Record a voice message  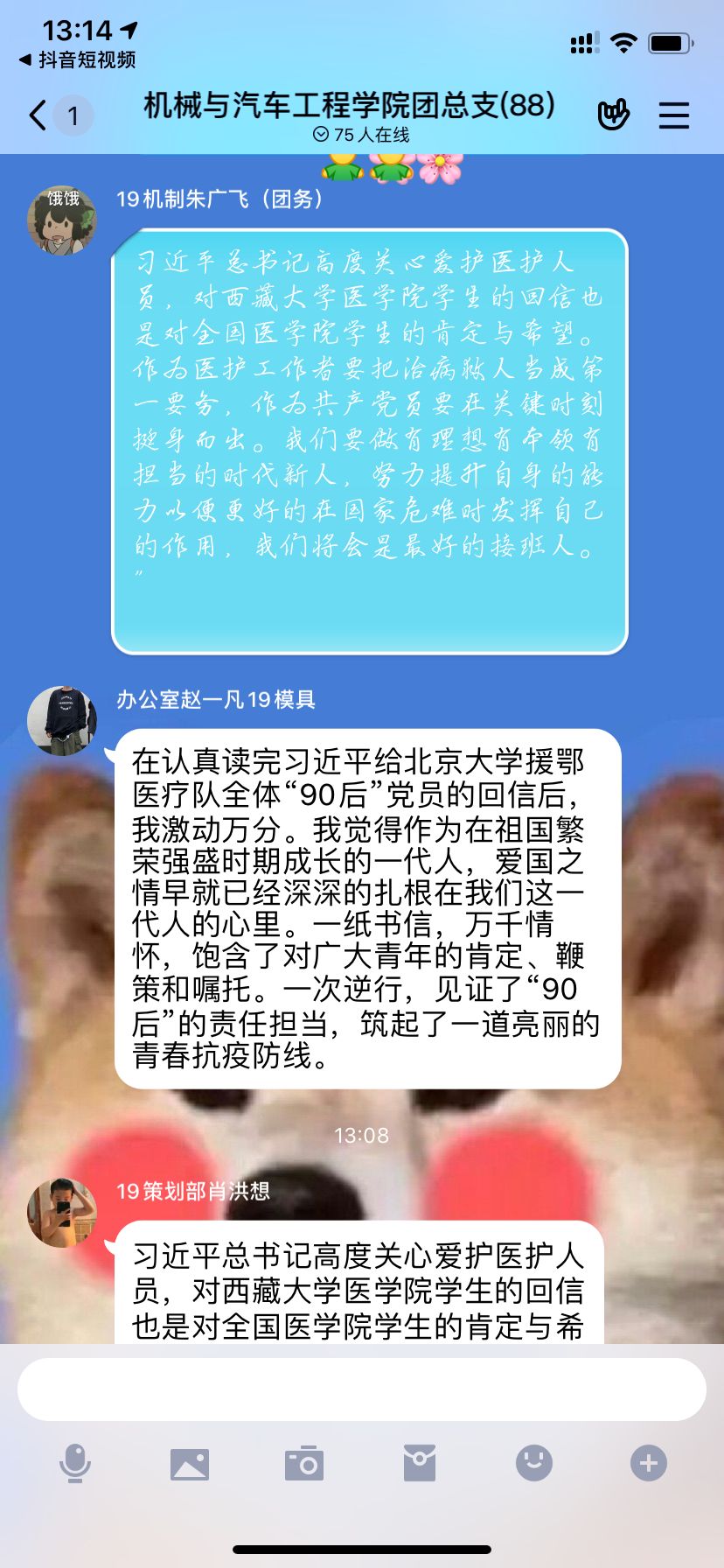coord(75,1463)
